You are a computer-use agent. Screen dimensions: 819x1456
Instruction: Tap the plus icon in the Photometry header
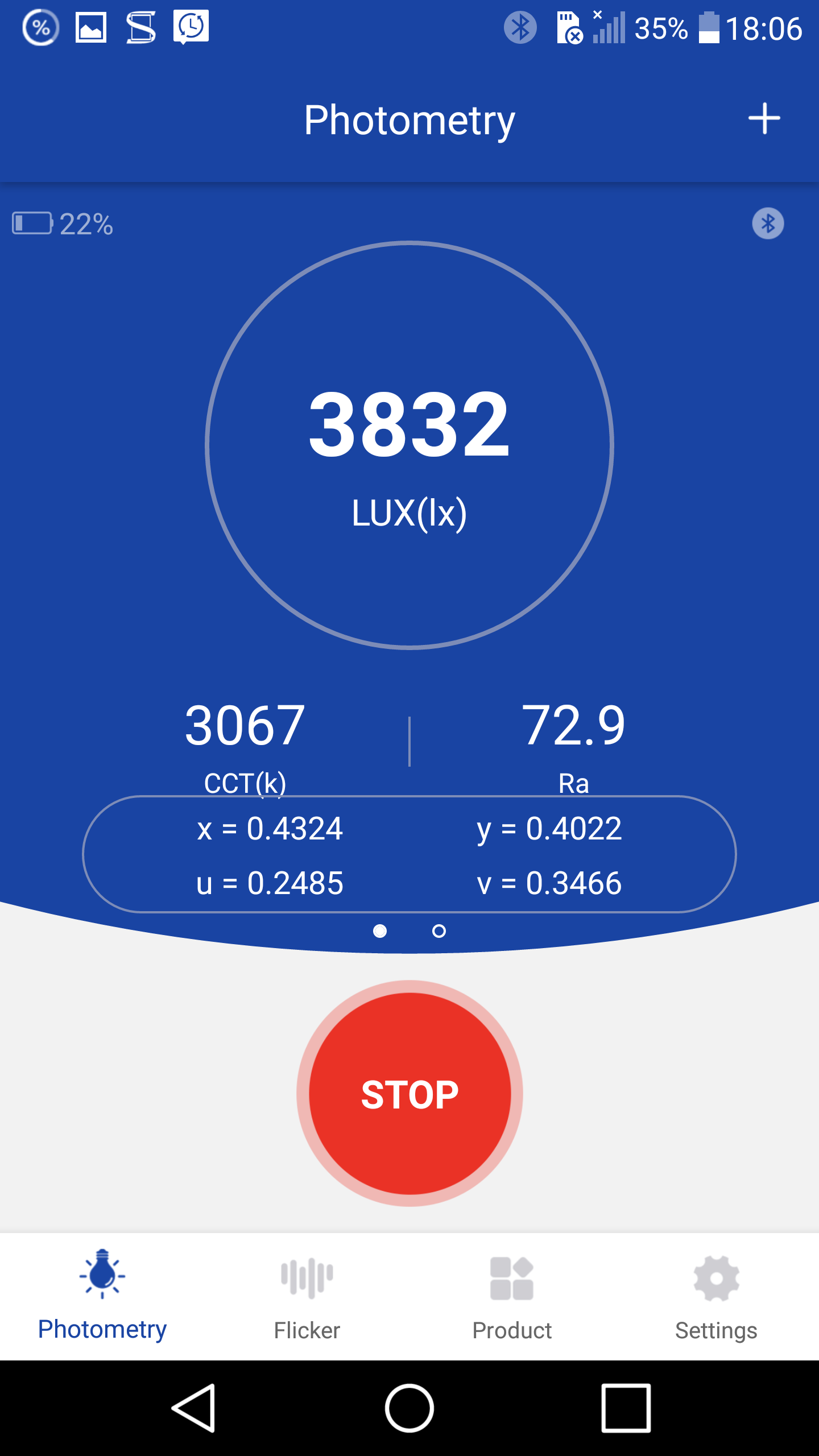[x=764, y=119]
